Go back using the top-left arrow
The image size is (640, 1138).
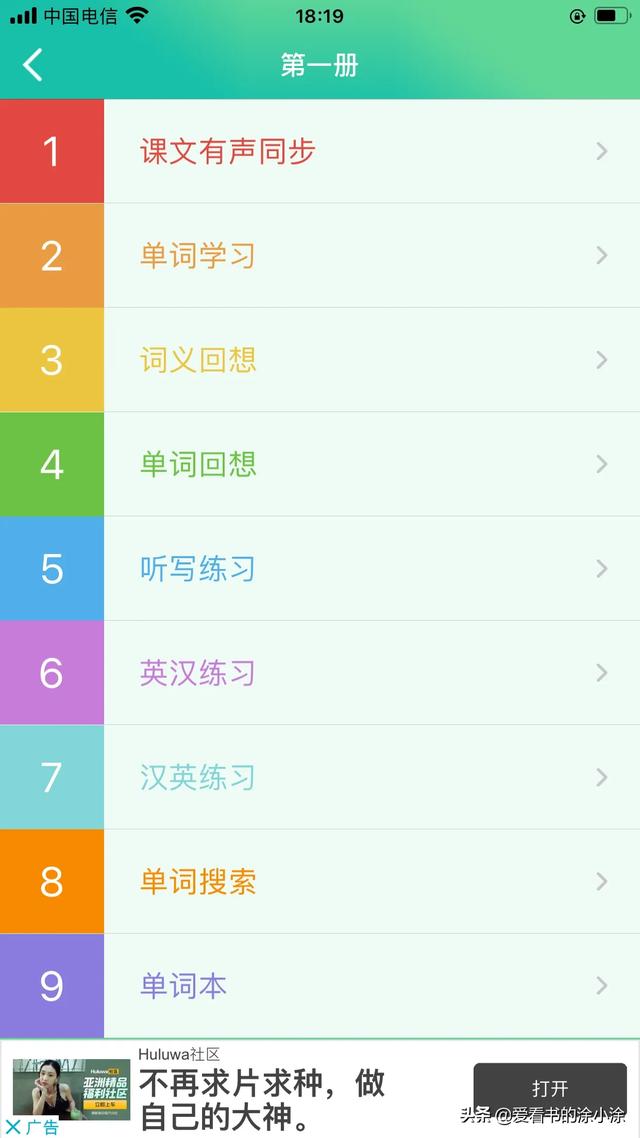coord(33,66)
